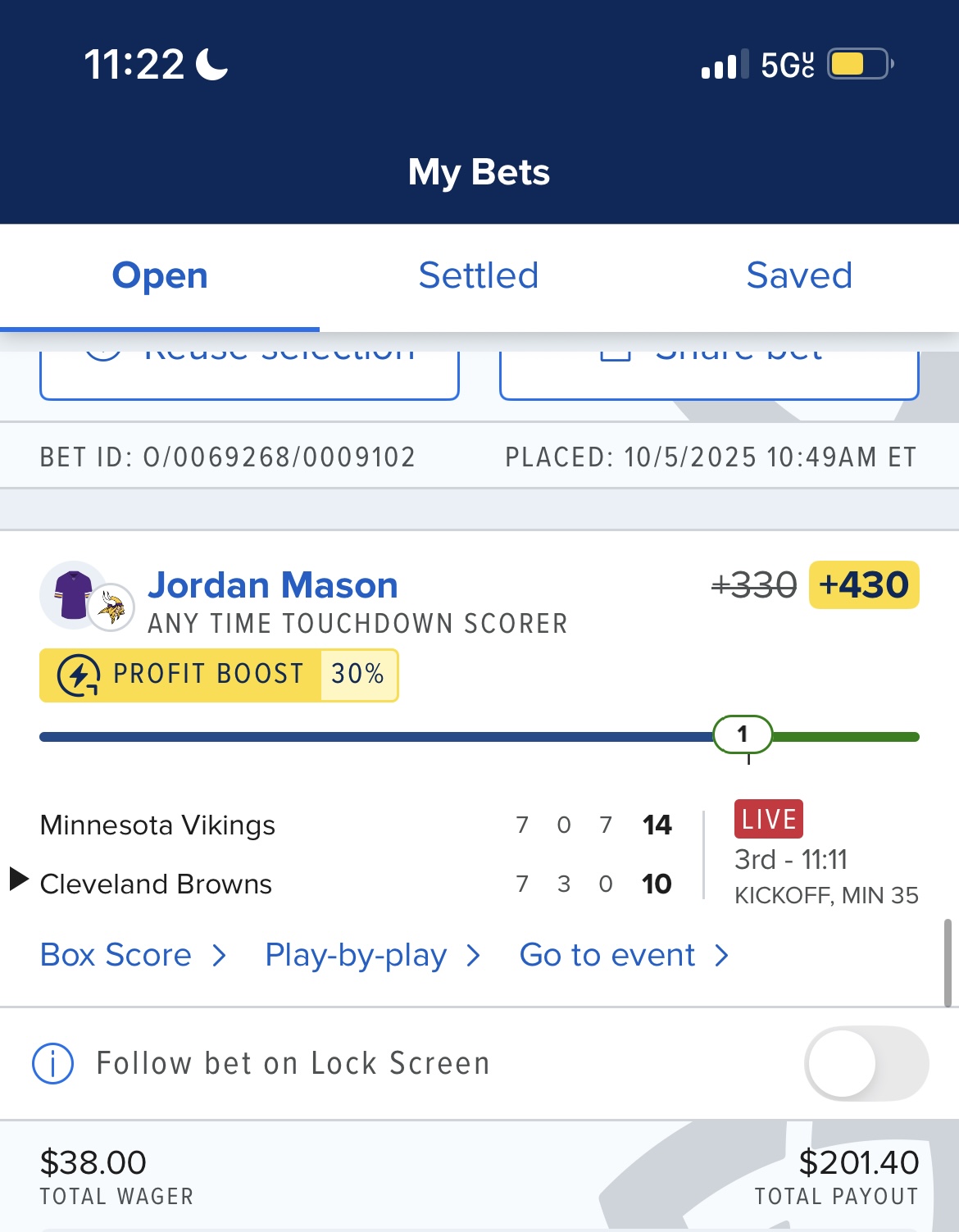Tap the Profit Boost 30% badge

click(219, 675)
